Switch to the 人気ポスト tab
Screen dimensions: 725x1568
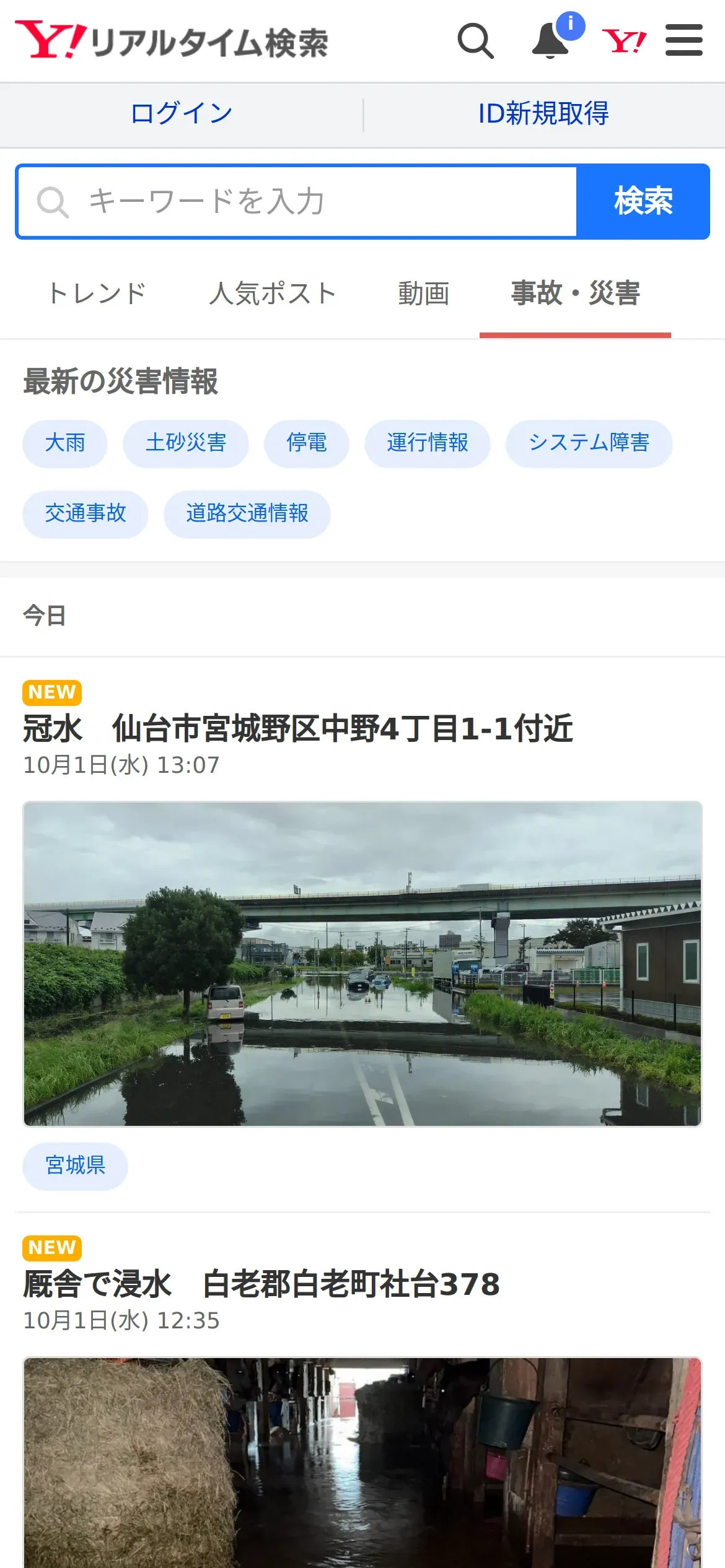tap(273, 294)
